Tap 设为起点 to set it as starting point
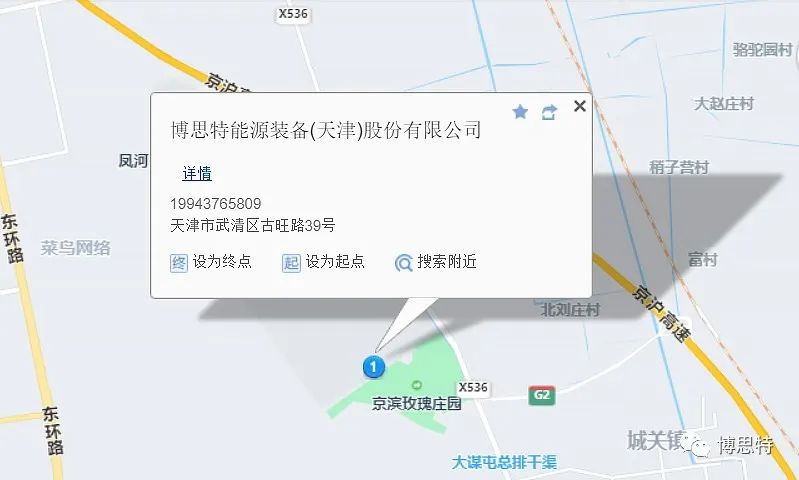 tap(324, 262)
